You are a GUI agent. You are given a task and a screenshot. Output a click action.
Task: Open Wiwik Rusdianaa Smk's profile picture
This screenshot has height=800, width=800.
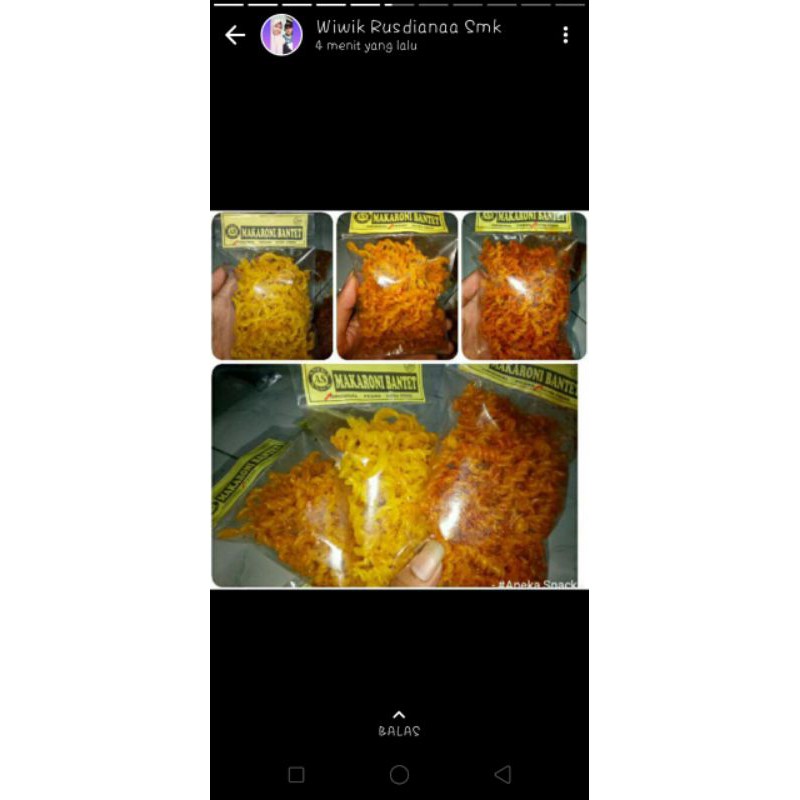[281, 36]
